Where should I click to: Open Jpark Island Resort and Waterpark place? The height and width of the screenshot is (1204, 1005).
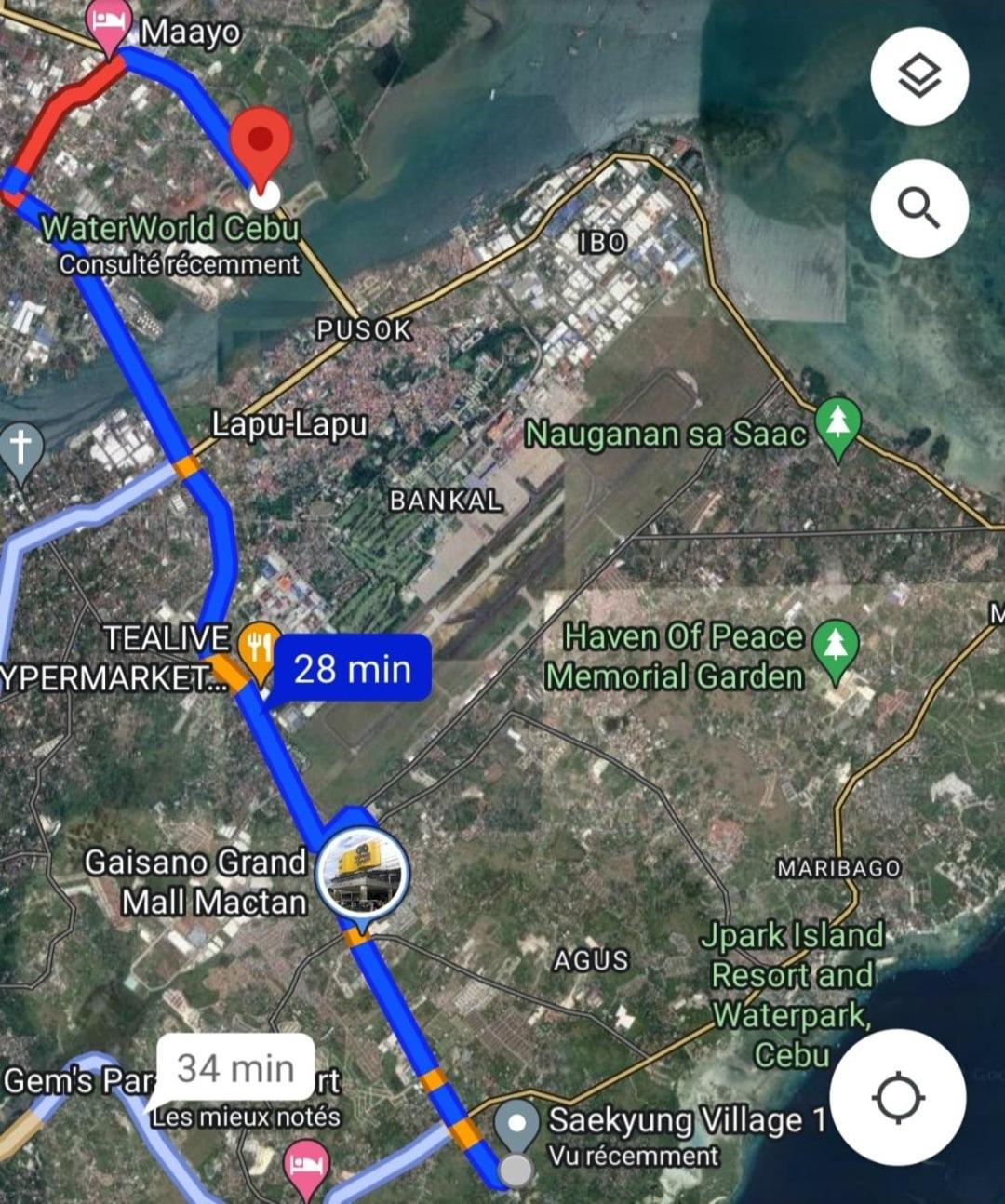(791, 994)
